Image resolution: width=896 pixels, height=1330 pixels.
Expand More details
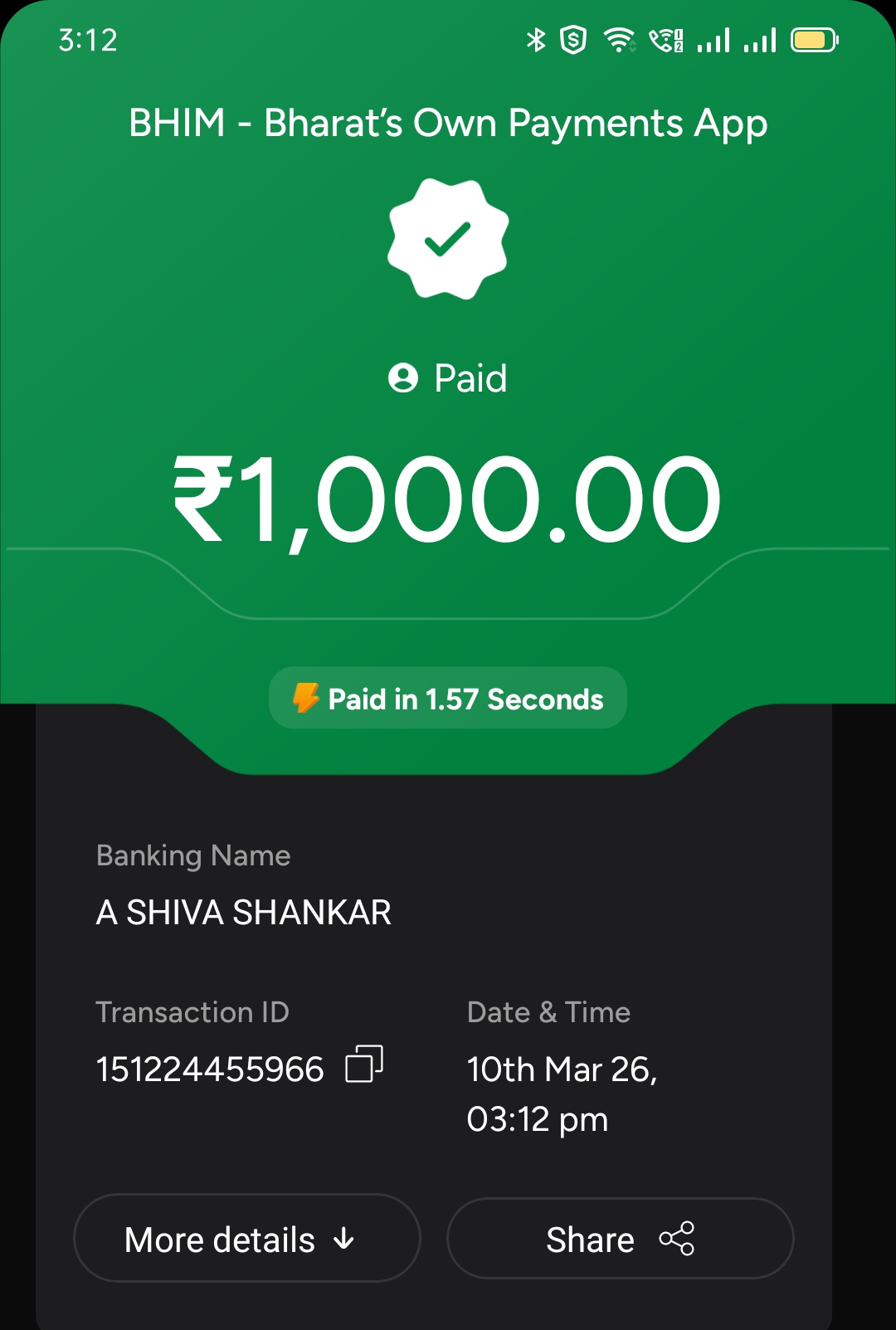[x=247, y=1239]
